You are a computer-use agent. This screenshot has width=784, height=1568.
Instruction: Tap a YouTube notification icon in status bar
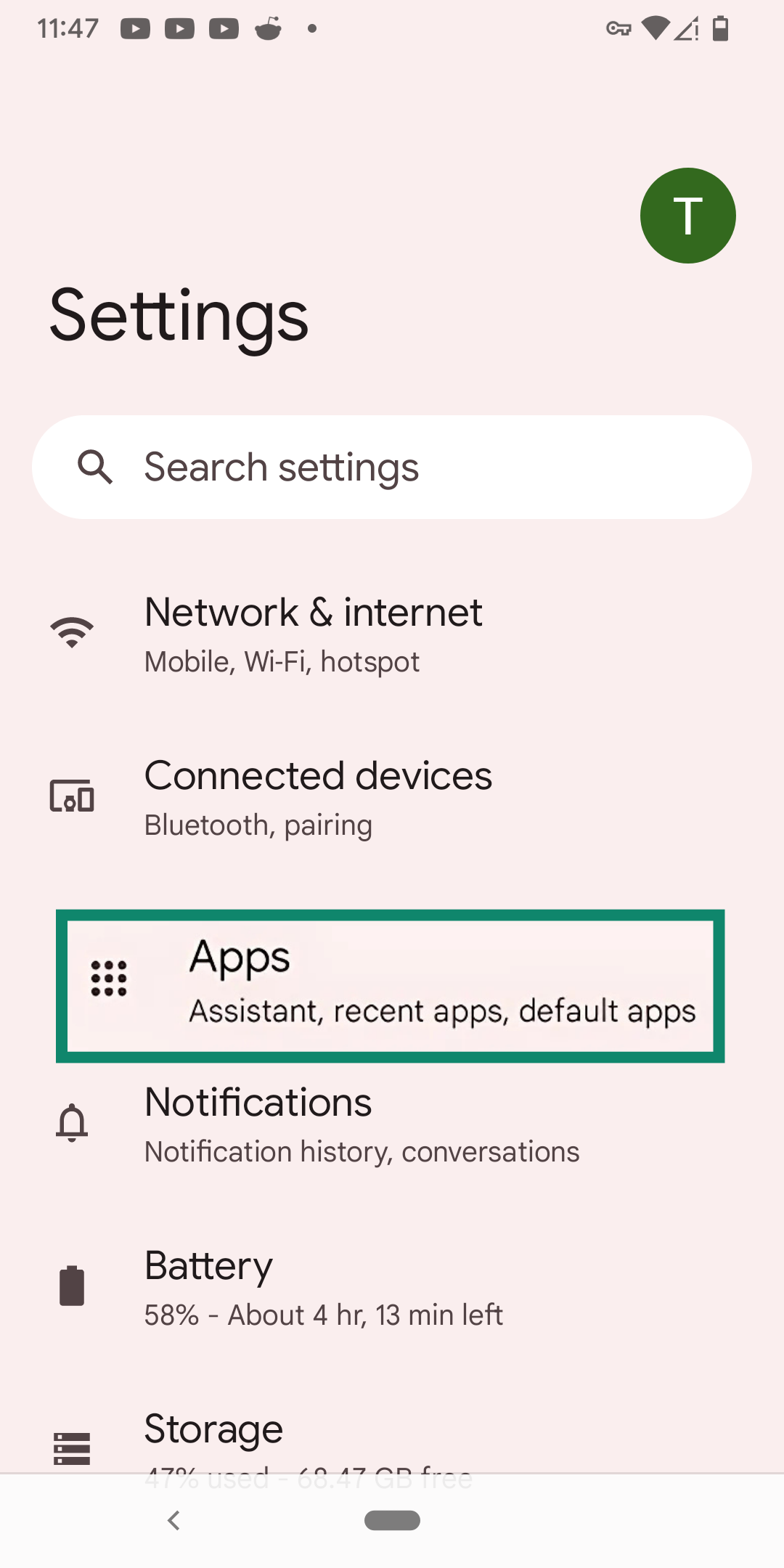click(x=135, y=28)
